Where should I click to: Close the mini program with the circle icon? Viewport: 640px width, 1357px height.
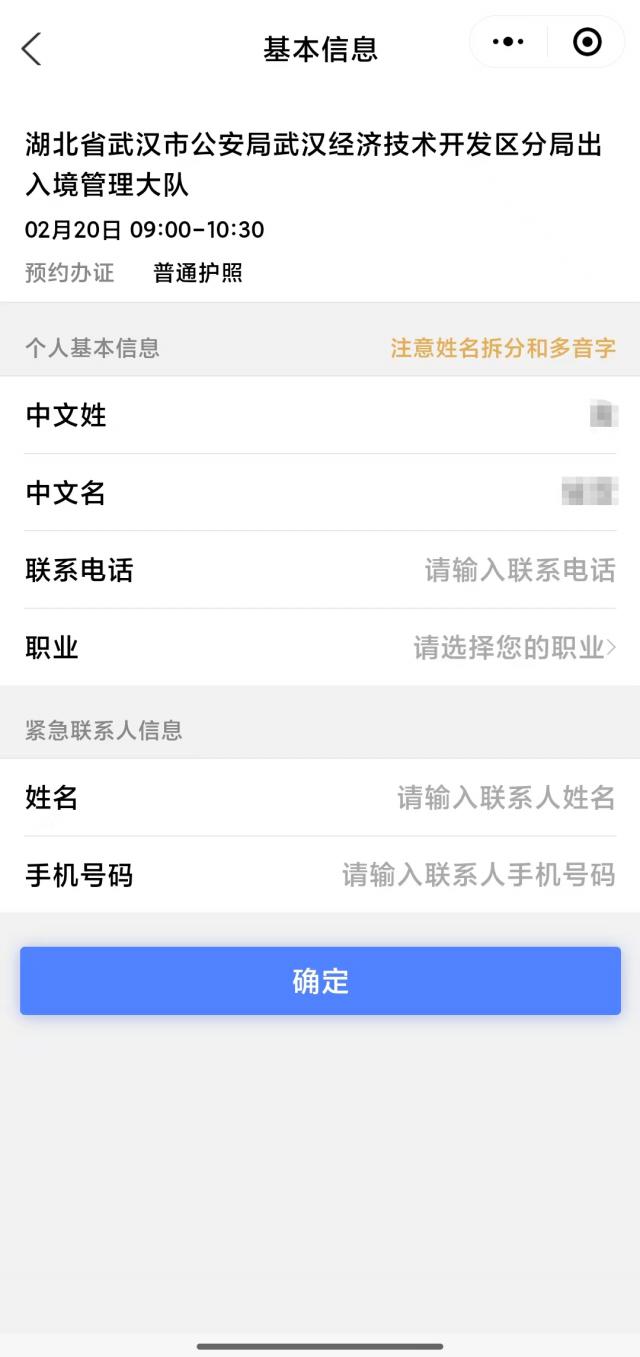[587, 42]
